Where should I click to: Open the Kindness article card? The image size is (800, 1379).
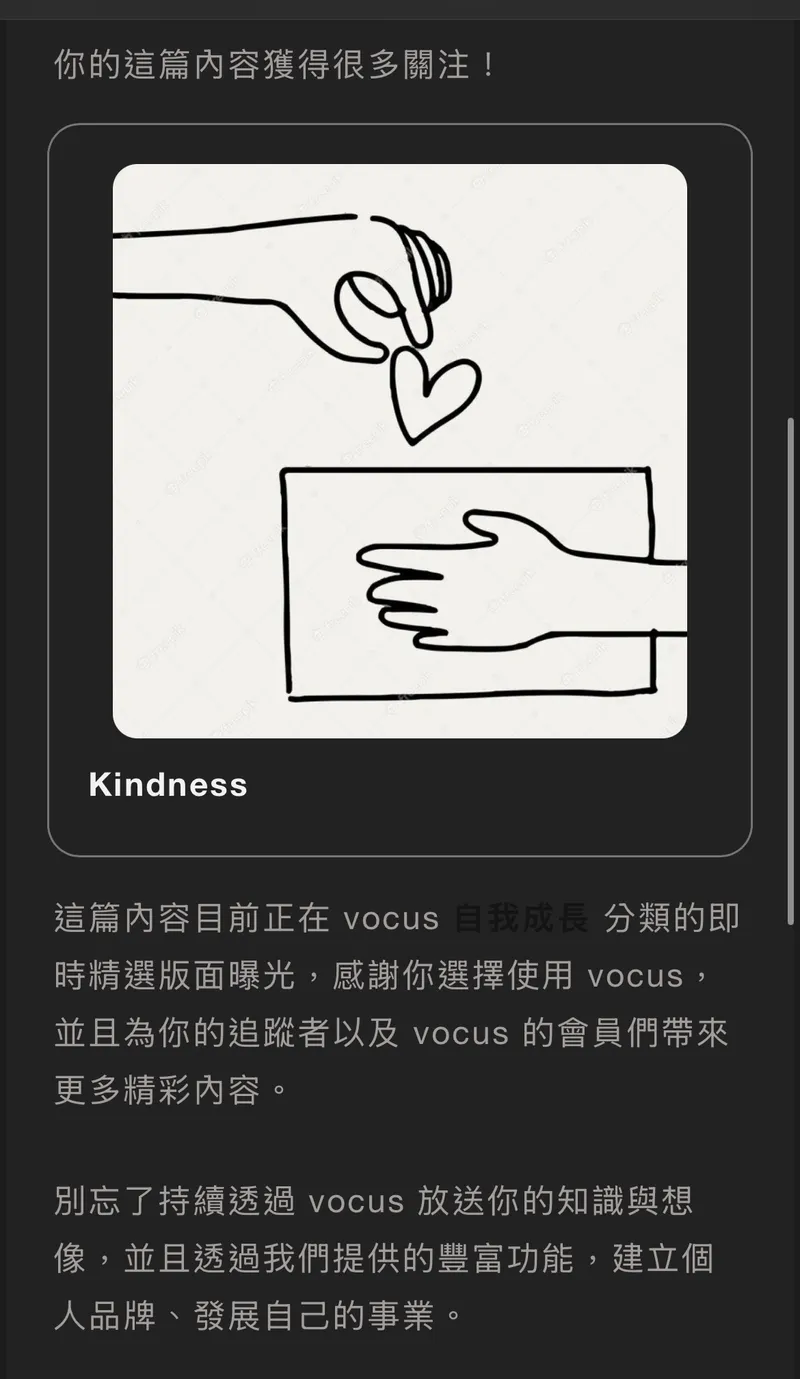tap(399, 489)
